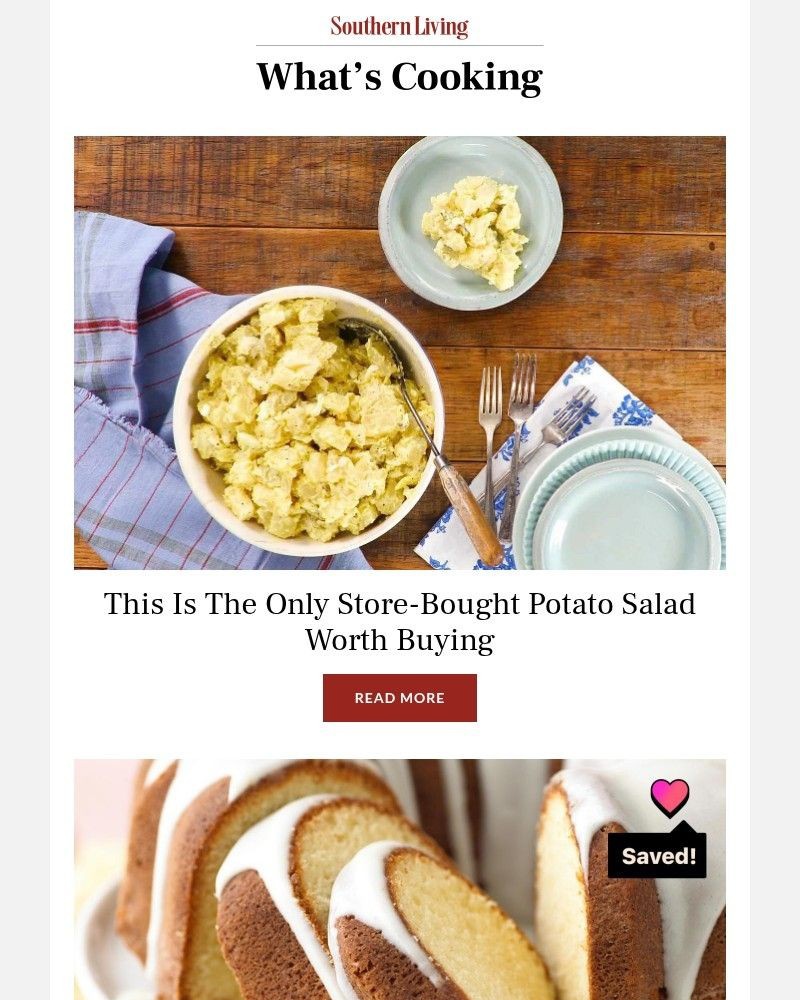Expand the pound cake article section

tap(400, 880)
